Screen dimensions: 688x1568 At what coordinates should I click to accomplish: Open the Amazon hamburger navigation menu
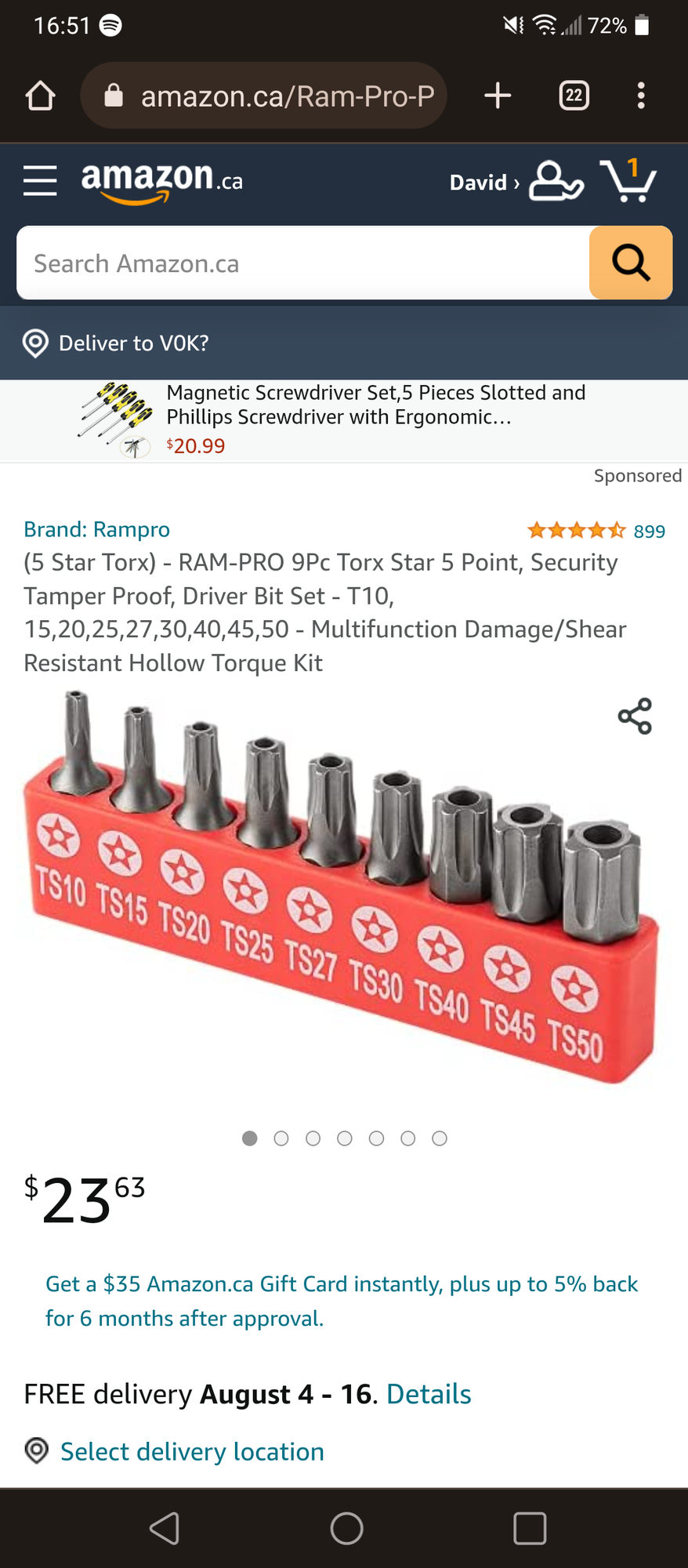tap(40, 181)
